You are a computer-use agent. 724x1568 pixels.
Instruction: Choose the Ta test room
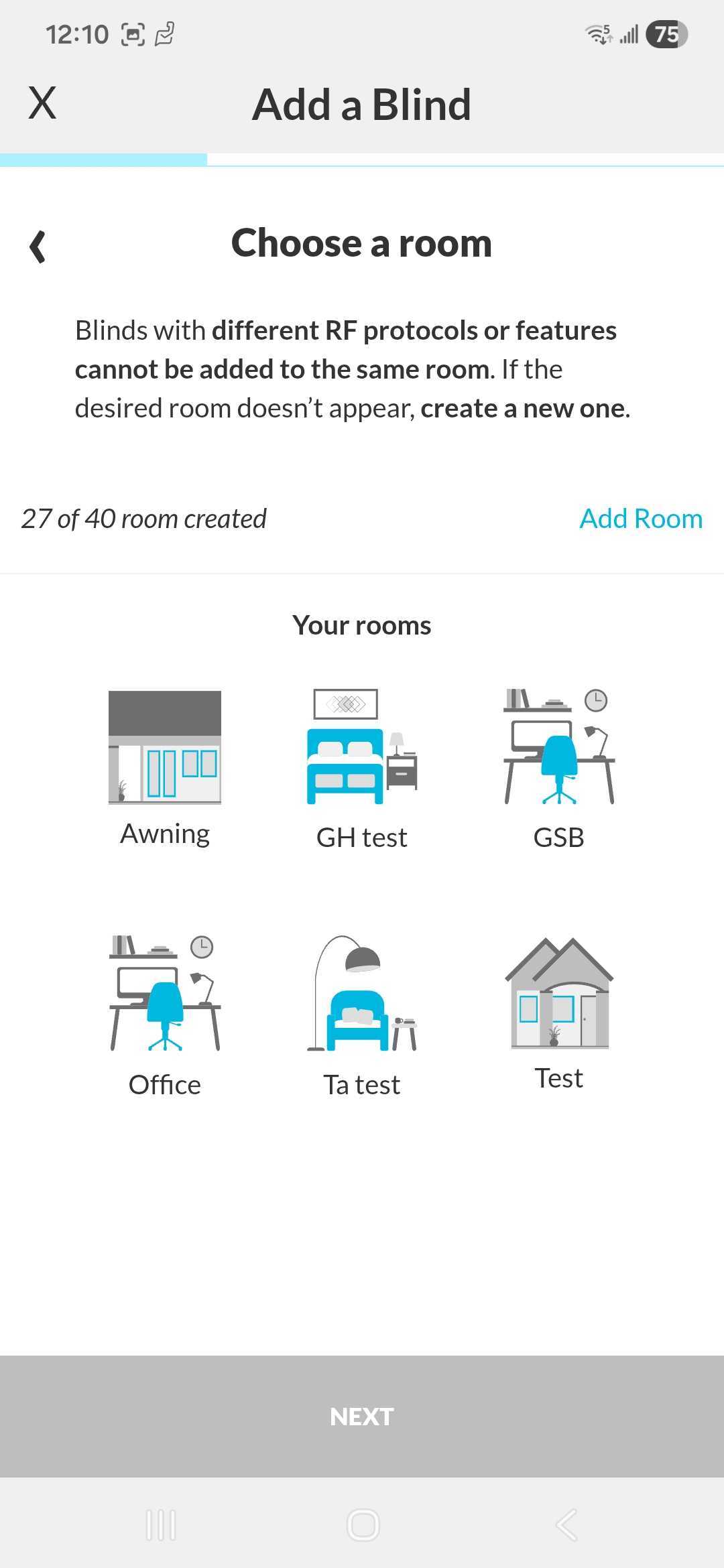pyautogui.click(x=362, y=1015)
